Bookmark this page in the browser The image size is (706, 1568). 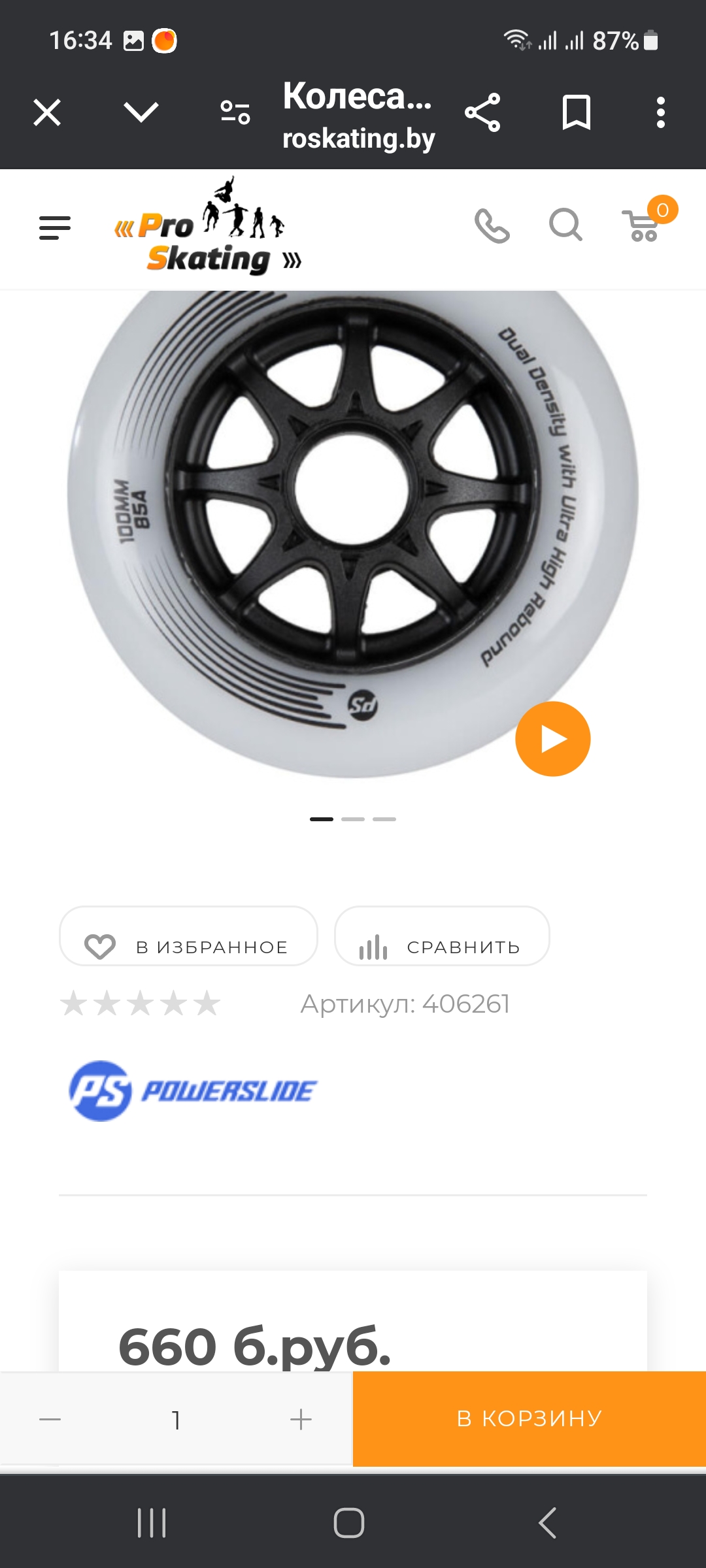[577, 112]
